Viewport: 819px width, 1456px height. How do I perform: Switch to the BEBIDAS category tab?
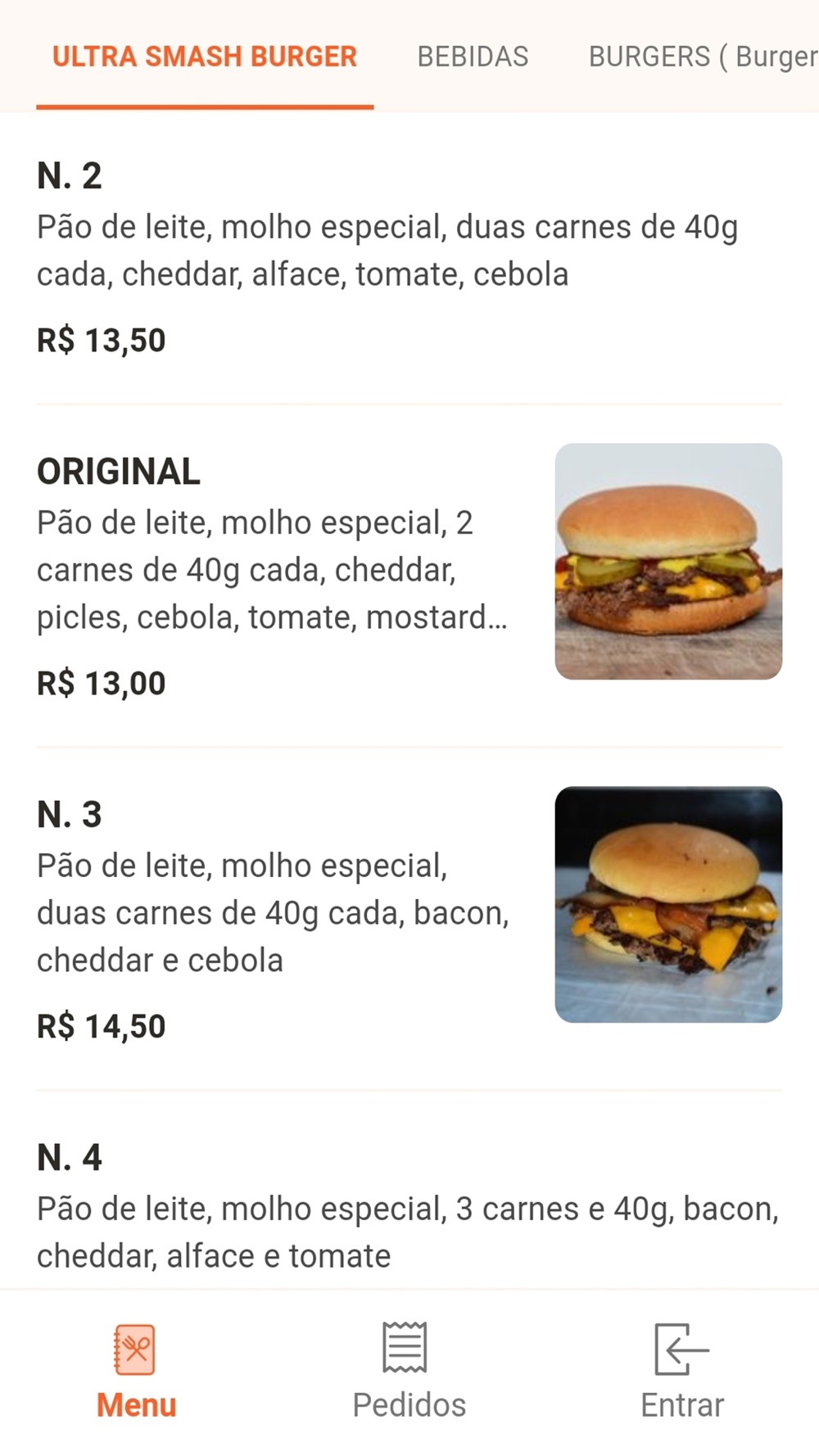coord(473,57)
